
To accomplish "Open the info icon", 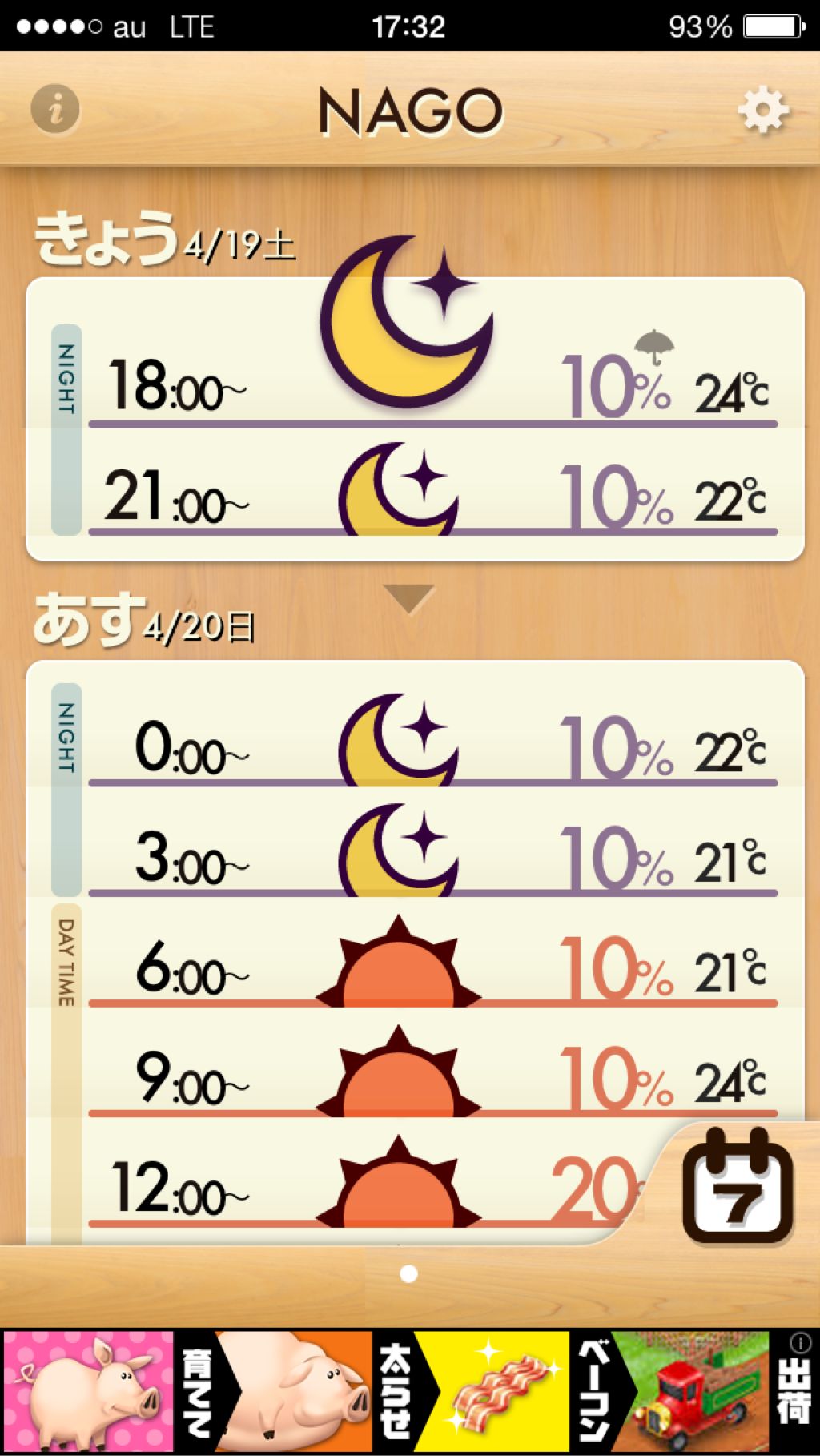I will coord(55,108).
